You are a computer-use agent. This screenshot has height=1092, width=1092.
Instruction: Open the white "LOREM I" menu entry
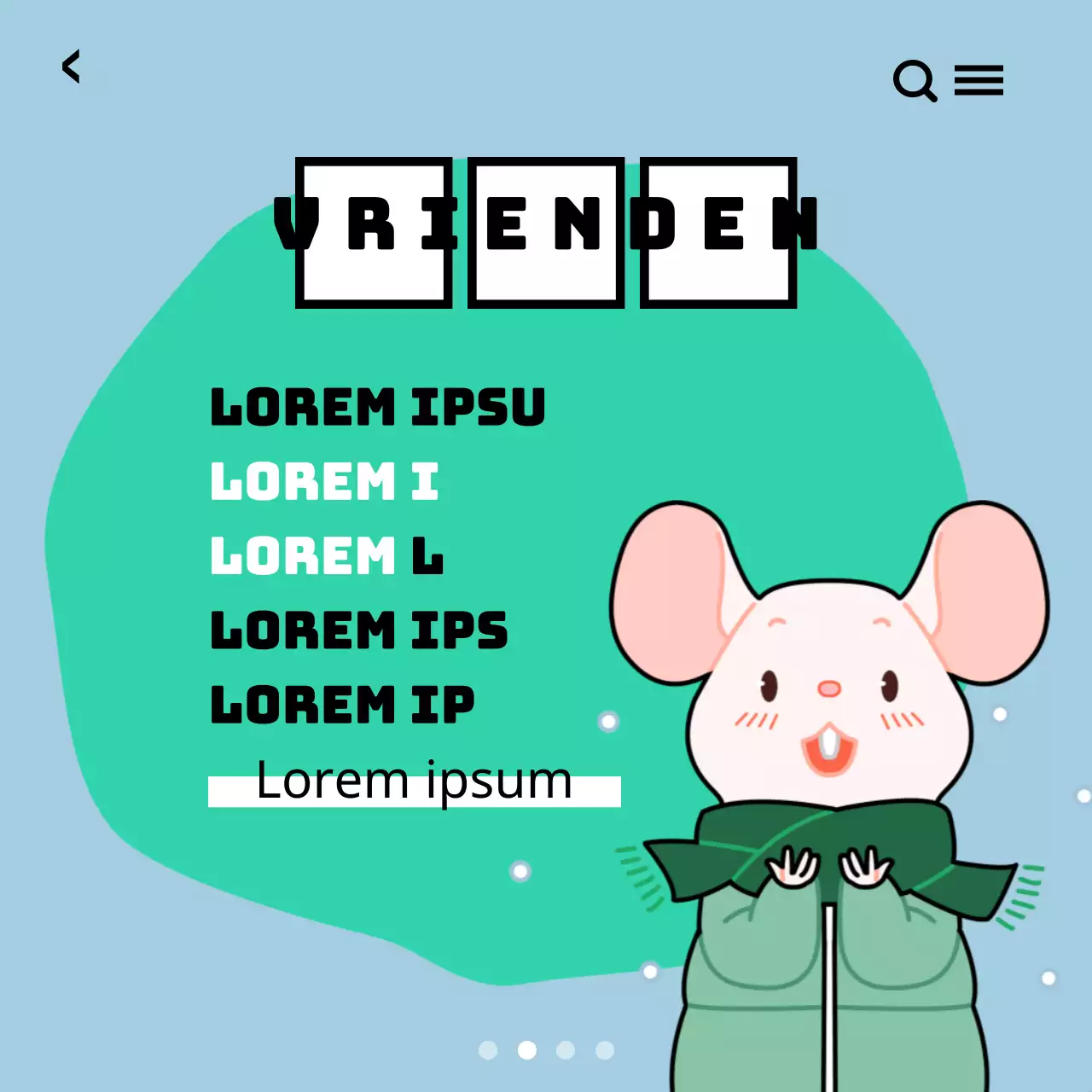tap(324, 481)
